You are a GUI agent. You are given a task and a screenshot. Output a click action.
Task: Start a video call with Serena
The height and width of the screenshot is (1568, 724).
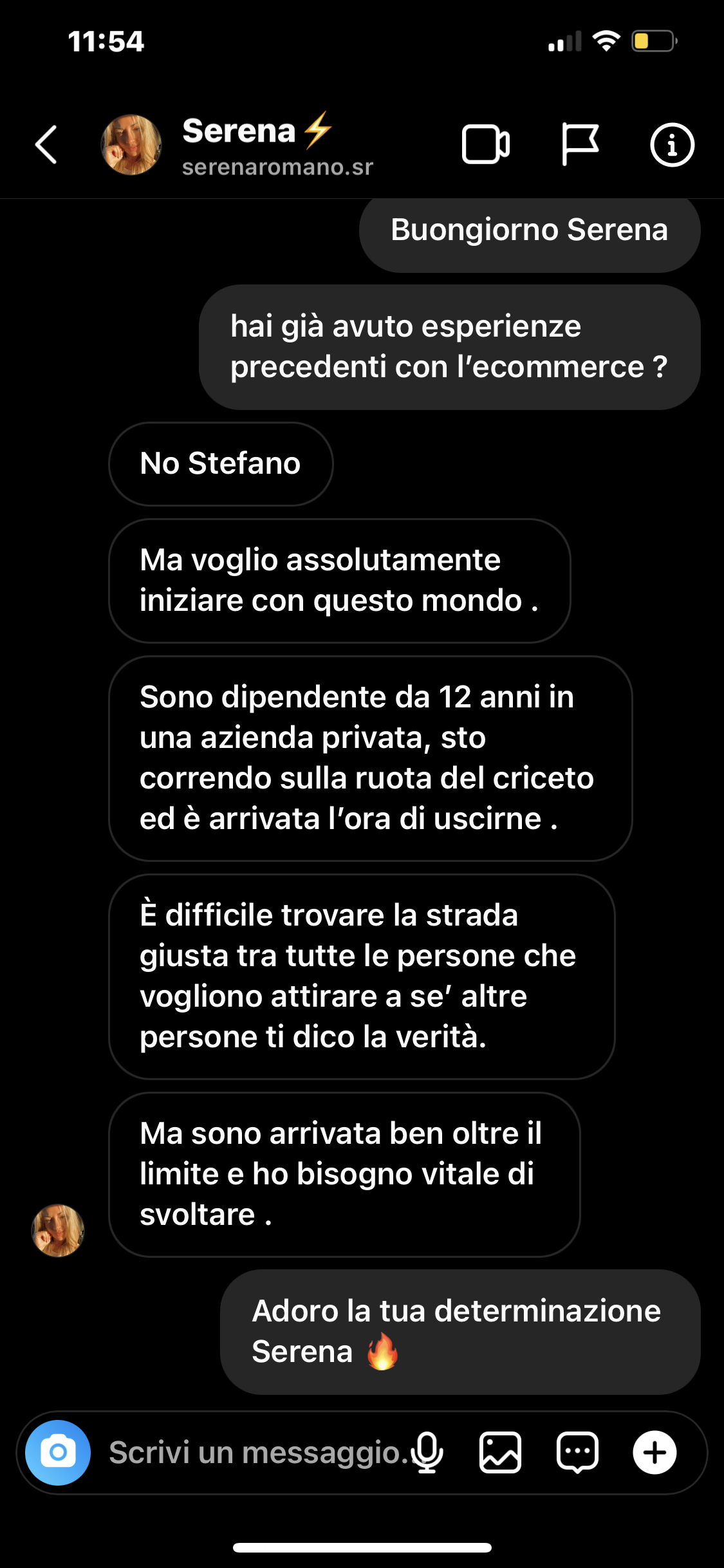(x=486, y=145)
